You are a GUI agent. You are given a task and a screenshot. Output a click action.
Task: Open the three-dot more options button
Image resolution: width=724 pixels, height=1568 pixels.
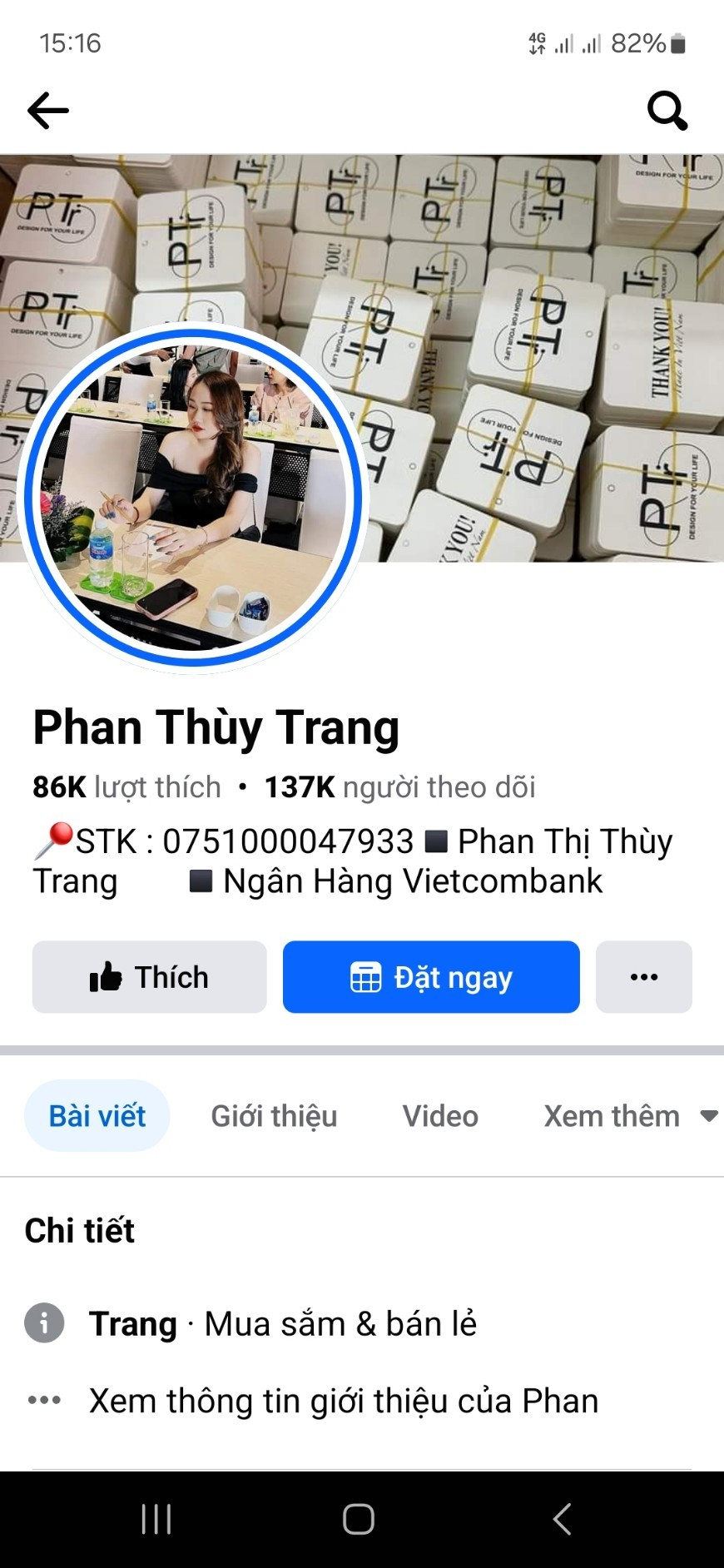coord(643,977)
